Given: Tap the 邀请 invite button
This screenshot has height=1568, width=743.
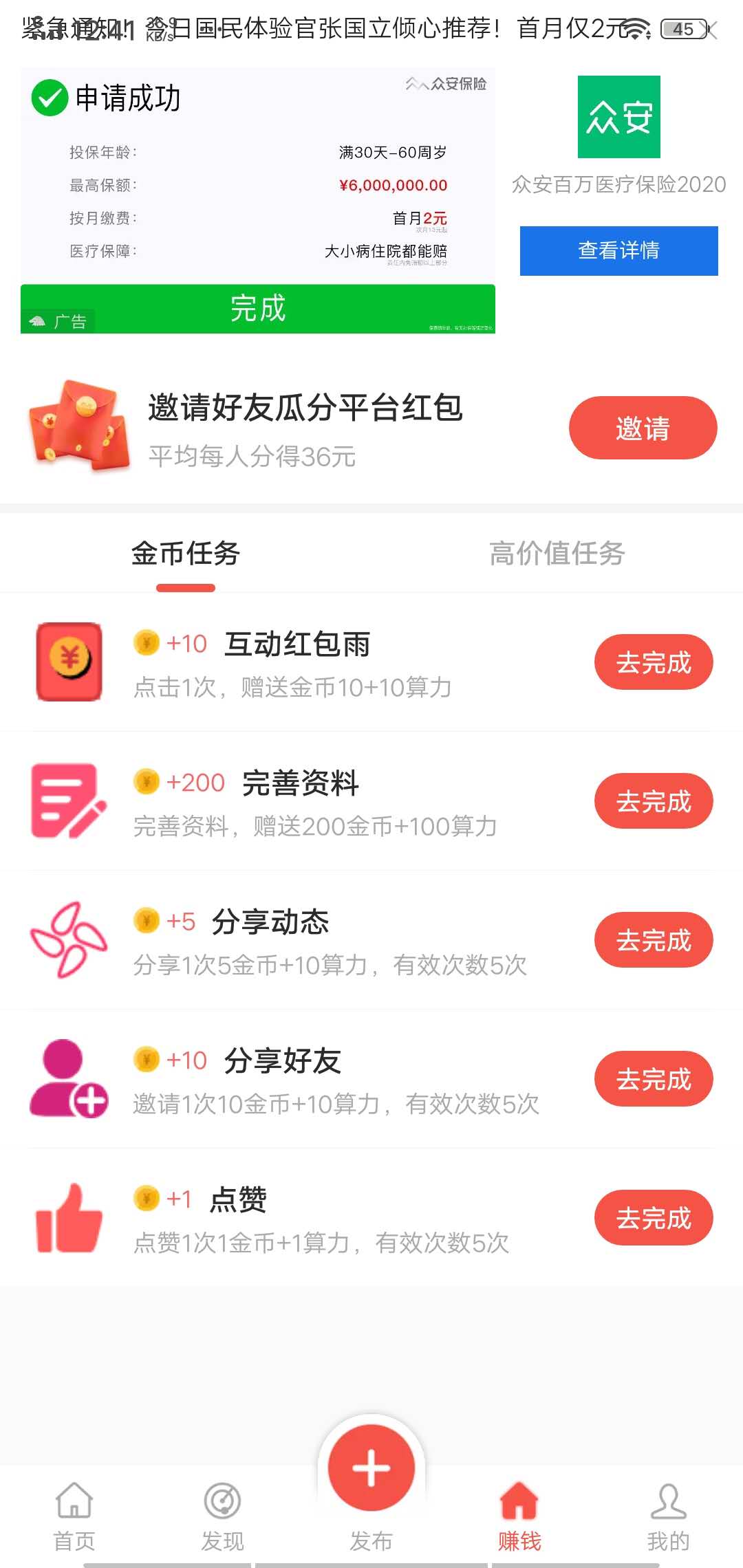Looking at the screenshot, I should coord(642,427).
